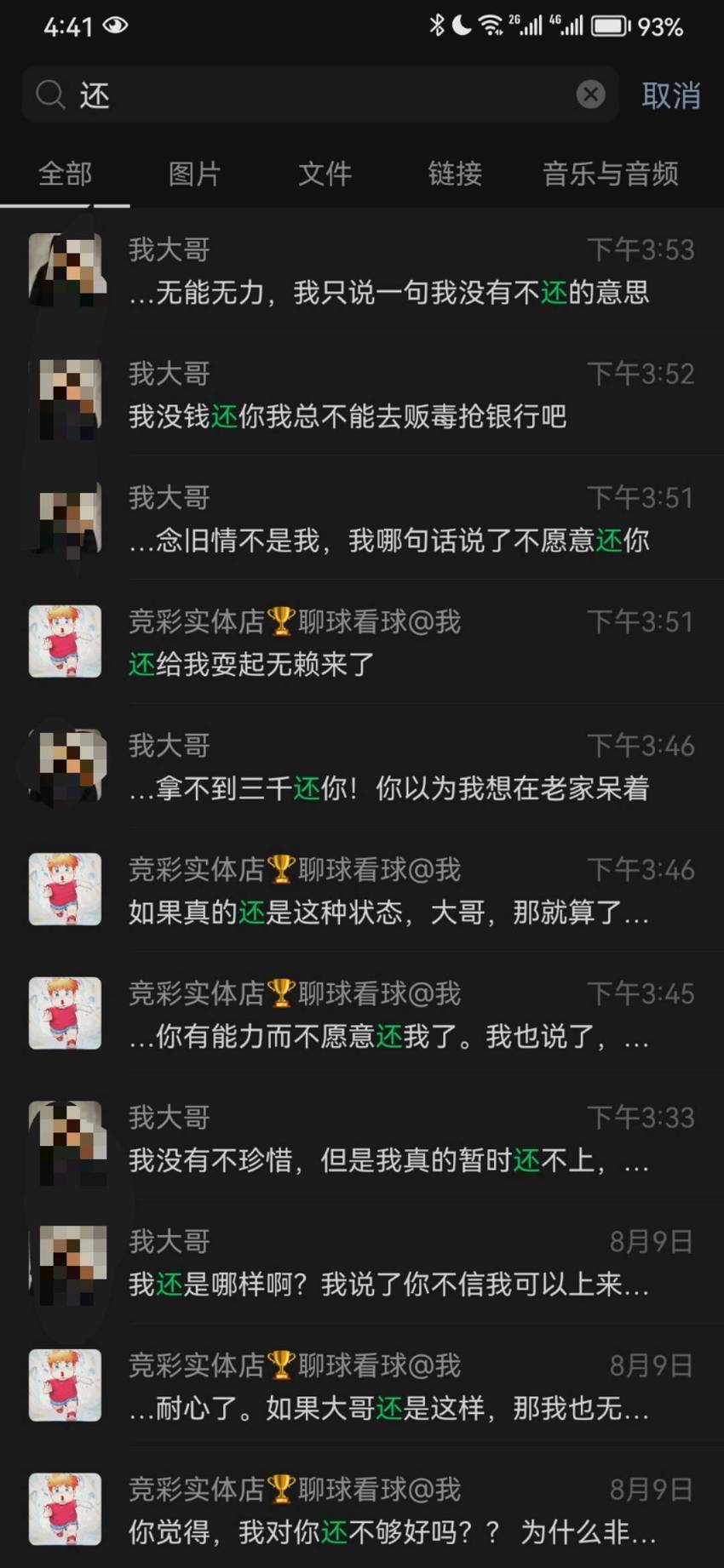Screen dimensions: 724x1568
Task: Open the 我大哥 message from 下午3:51
Action: pyautogui.click(x=362, y=519)
